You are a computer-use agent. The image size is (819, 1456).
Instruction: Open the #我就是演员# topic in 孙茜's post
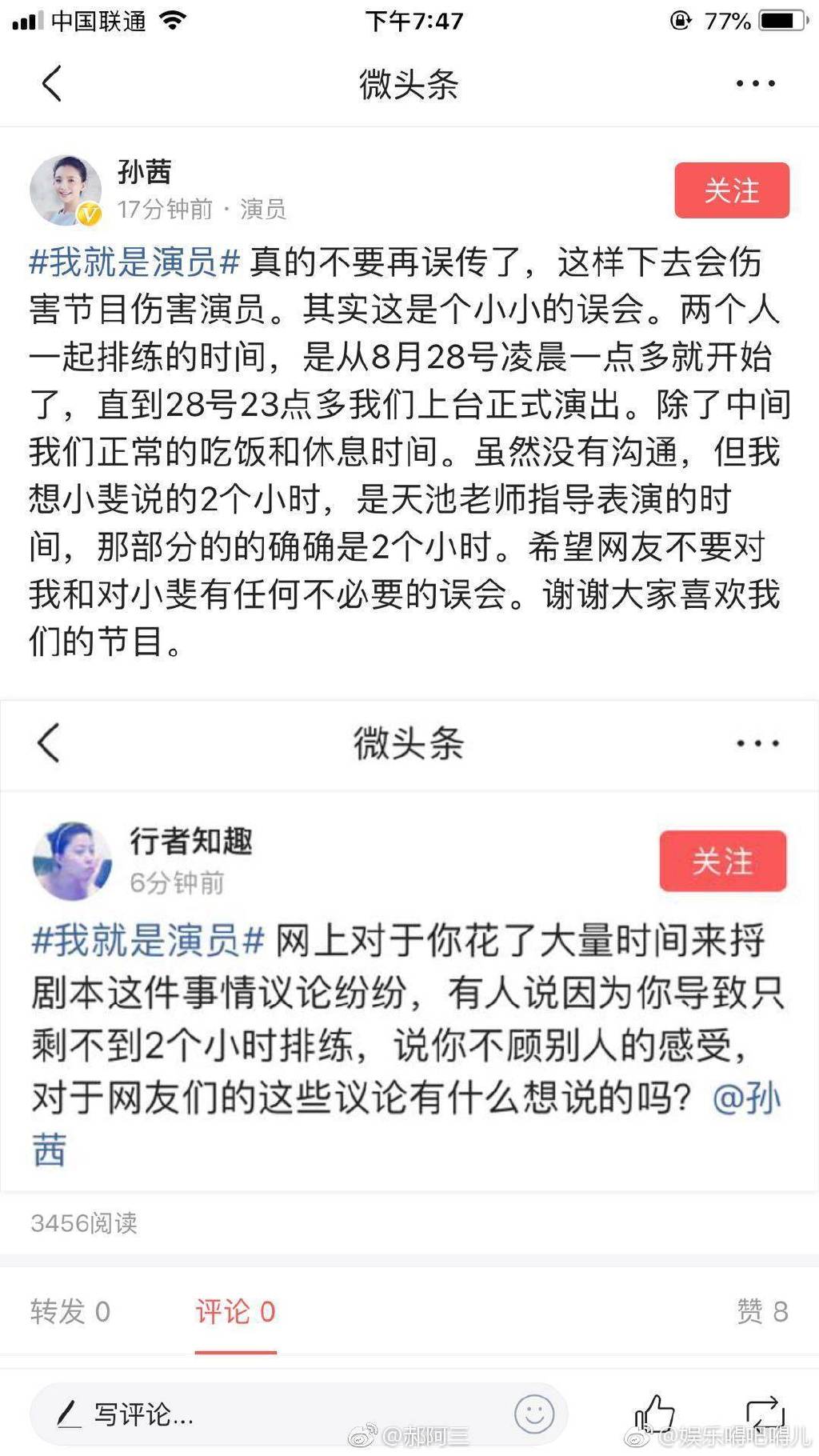click(x=134, y=262)
